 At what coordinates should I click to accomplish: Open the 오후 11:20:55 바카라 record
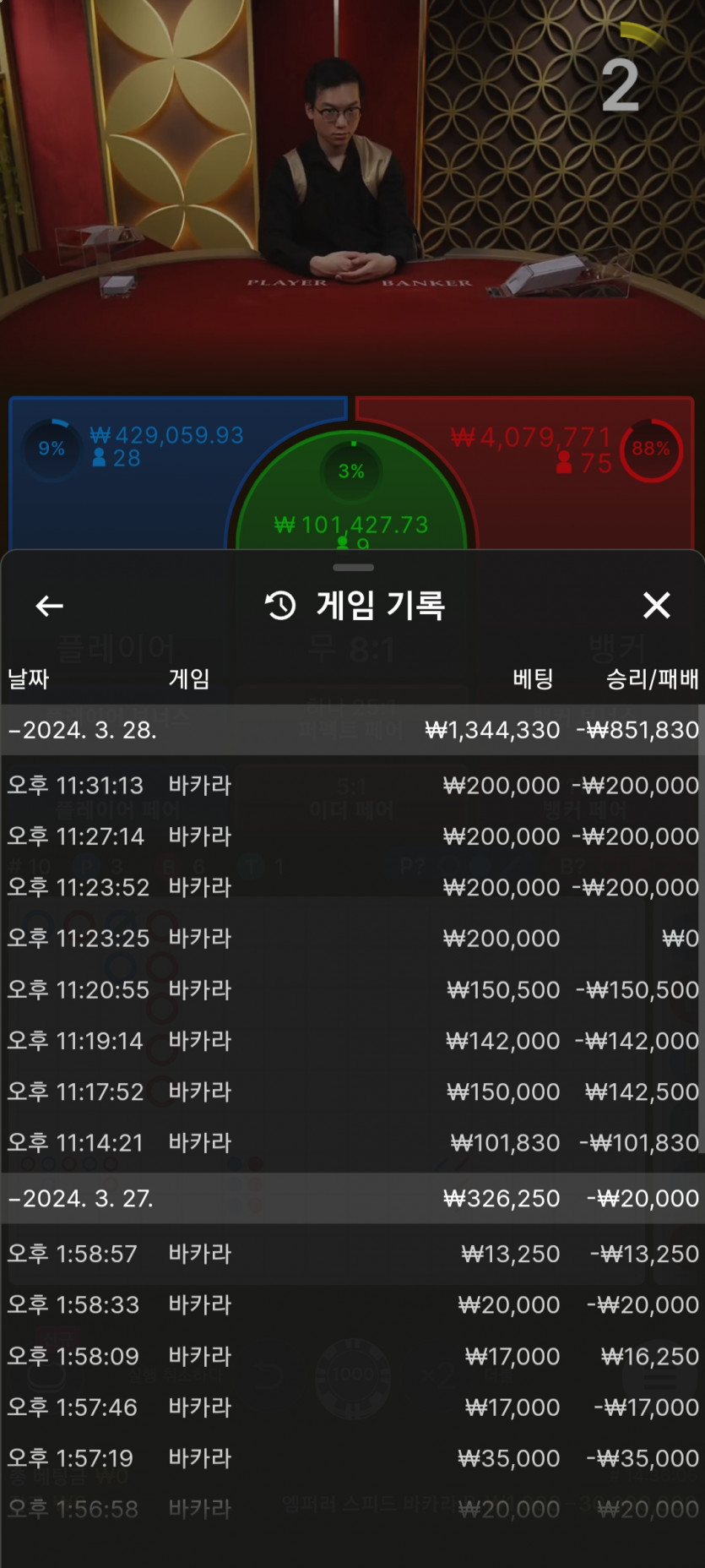point(353,989)
